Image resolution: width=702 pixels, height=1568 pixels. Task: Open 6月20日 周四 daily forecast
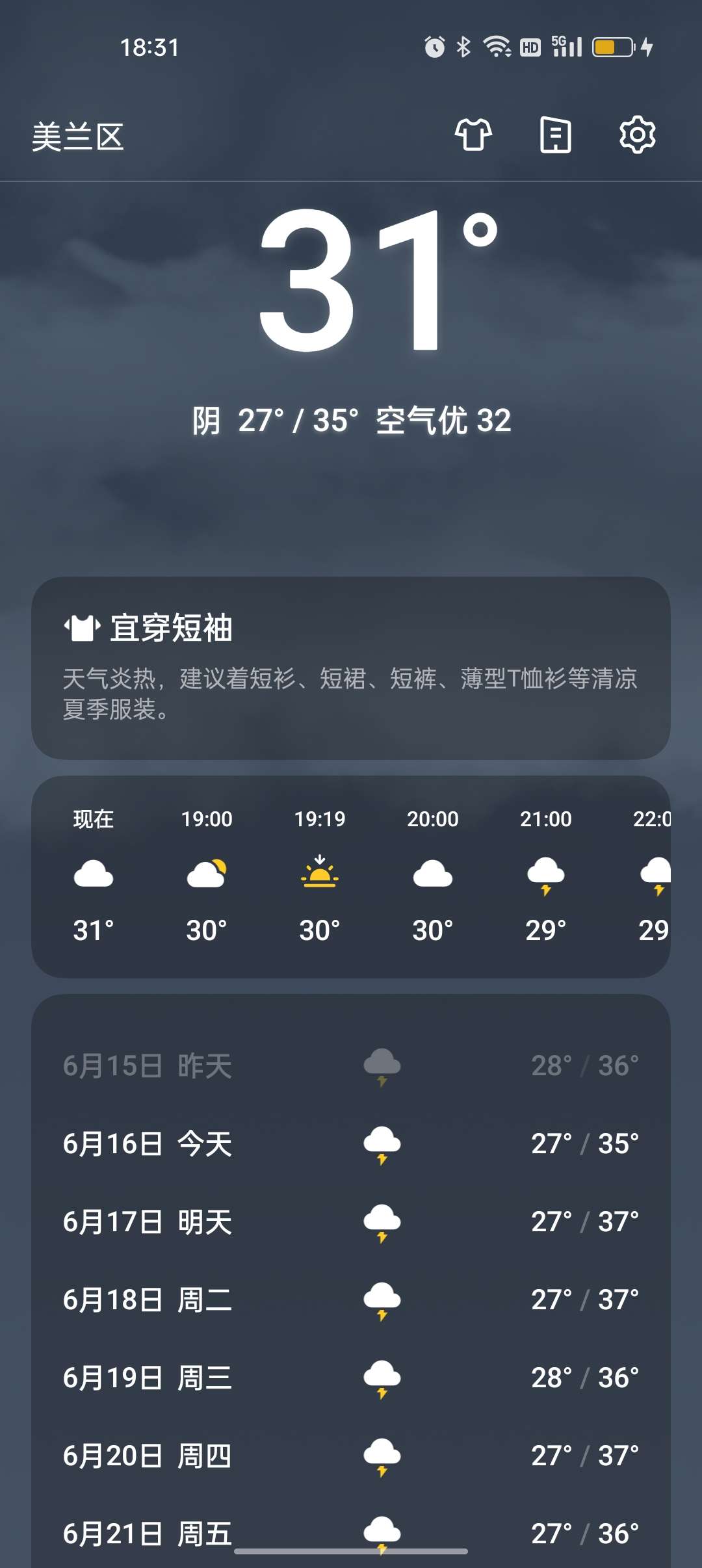click(x=351, y=1456)
